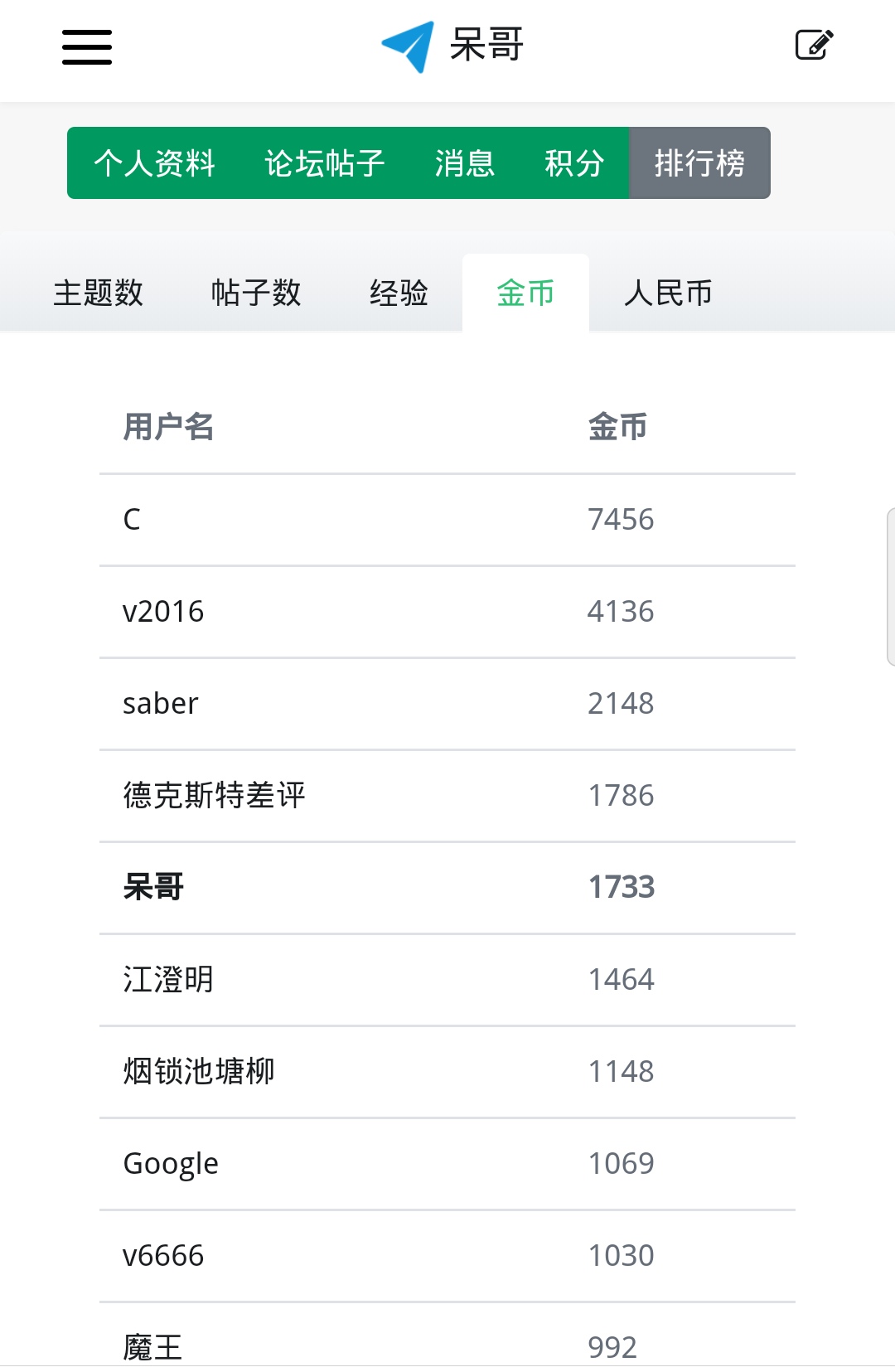
Task: Switch to 论坛帖子 section
Action: tap(324, 163)
